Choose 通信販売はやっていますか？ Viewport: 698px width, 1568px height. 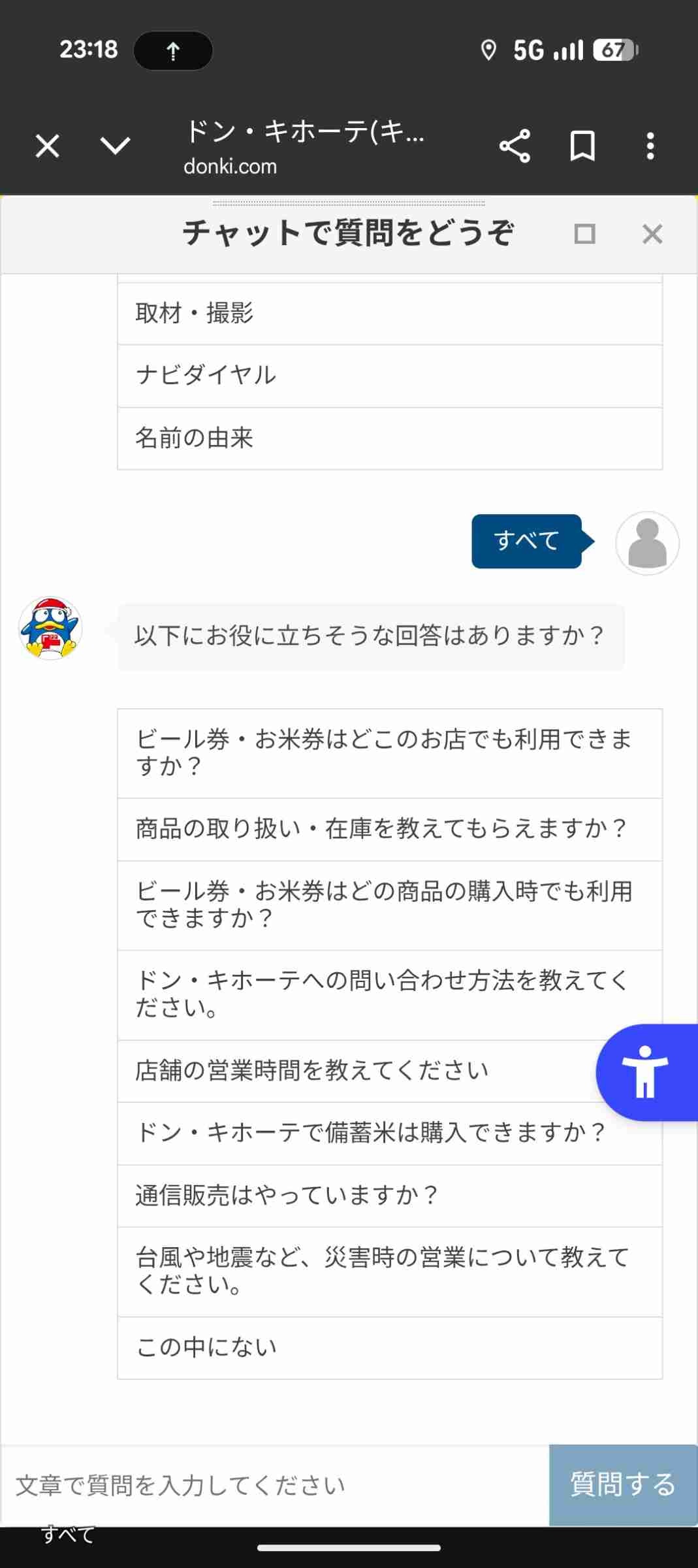[x=389, y=1196]
